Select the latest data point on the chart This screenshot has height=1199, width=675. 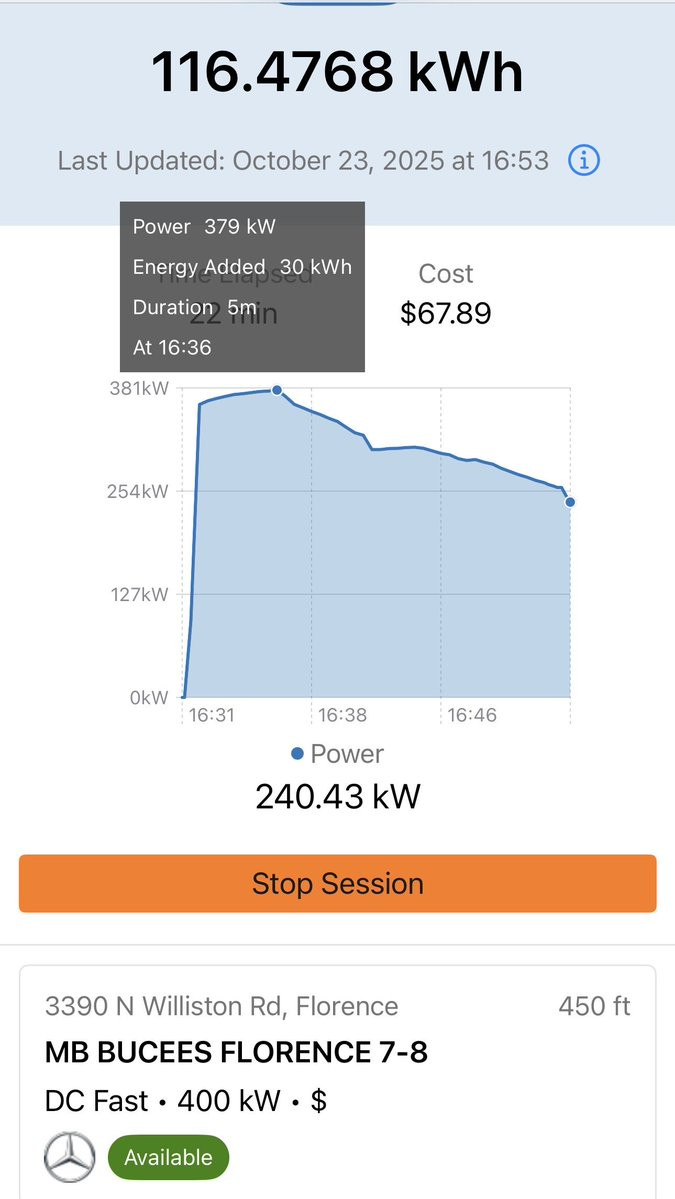tap(570, 502)
